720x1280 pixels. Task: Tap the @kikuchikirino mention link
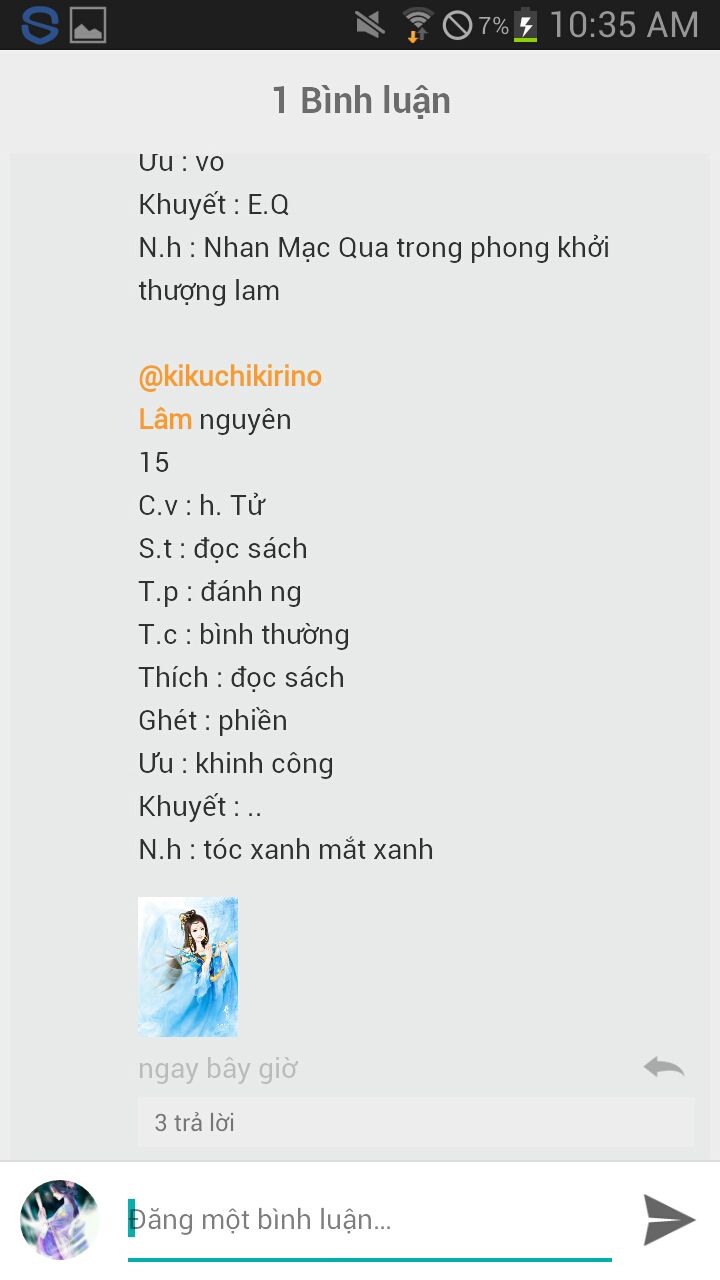coord(230,376)
